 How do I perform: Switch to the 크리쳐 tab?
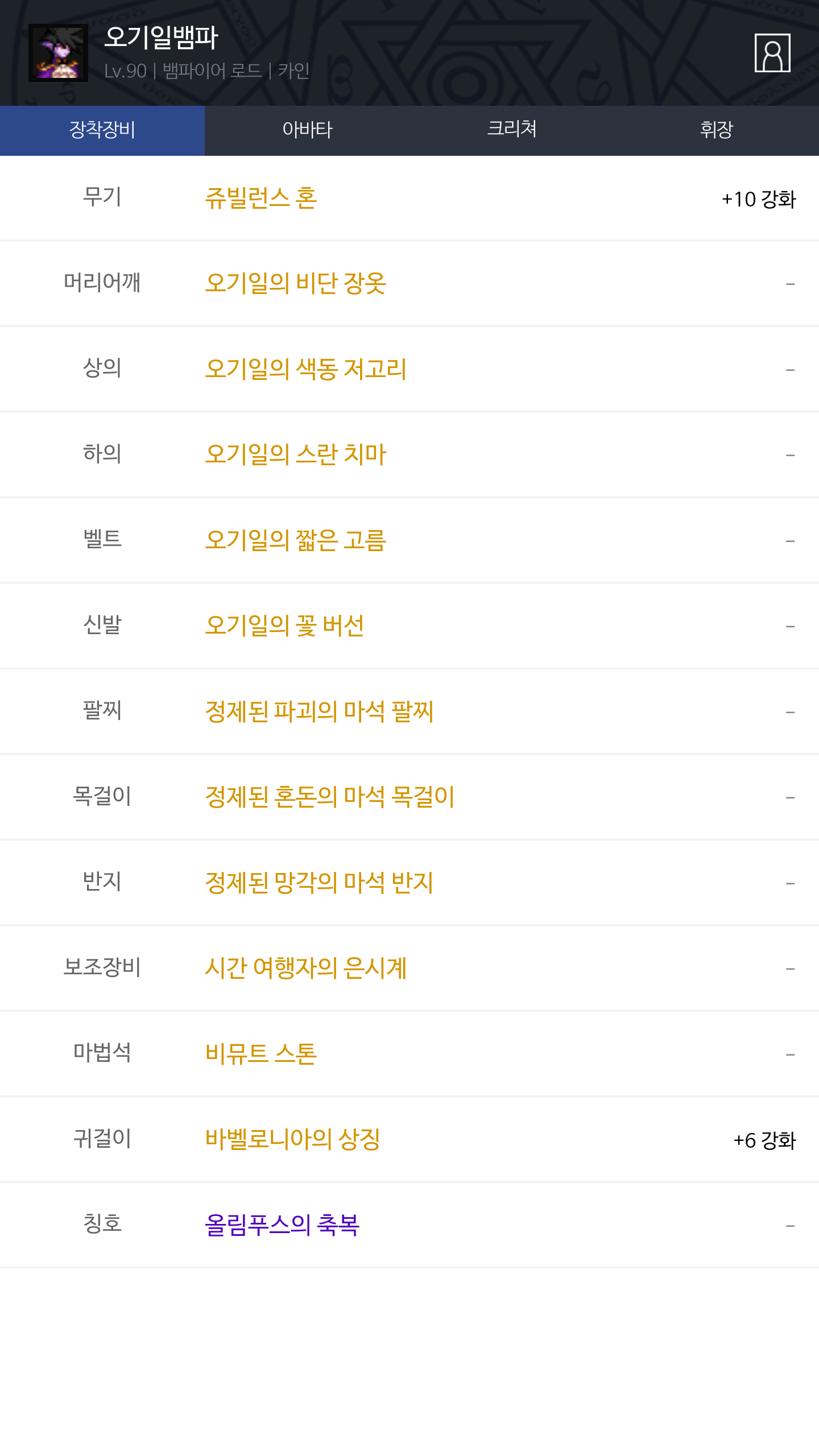coord(512,130)
